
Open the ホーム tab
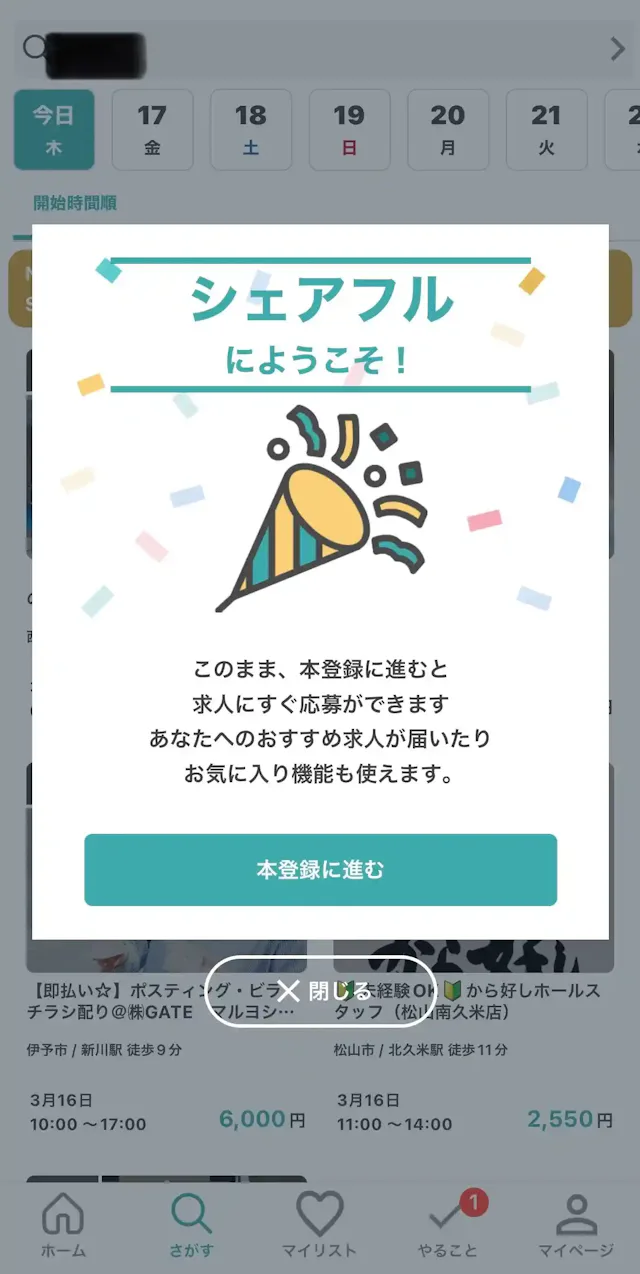click(x=63, y=1226)
